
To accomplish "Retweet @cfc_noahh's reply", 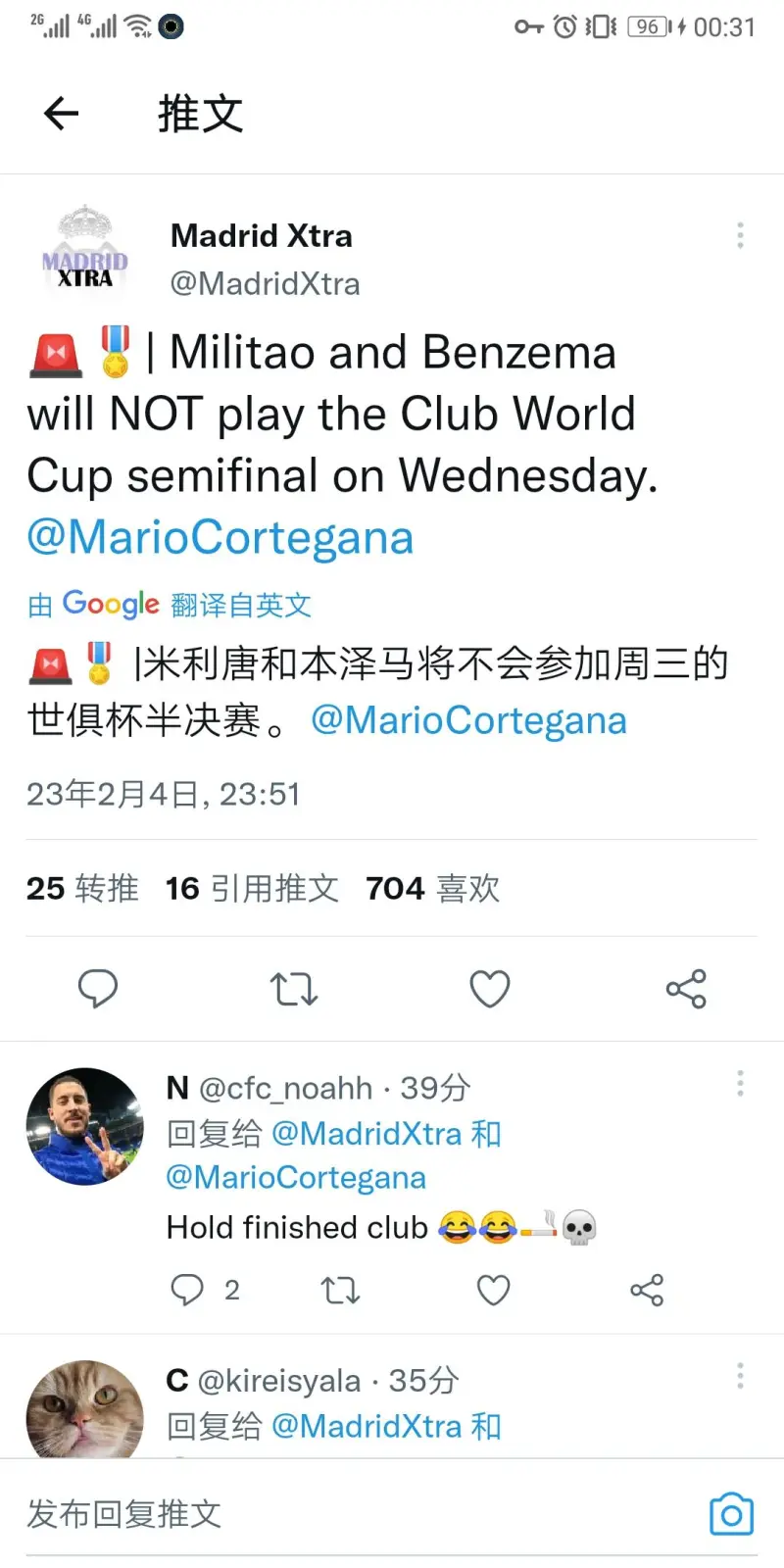I will coord(340,1290).
